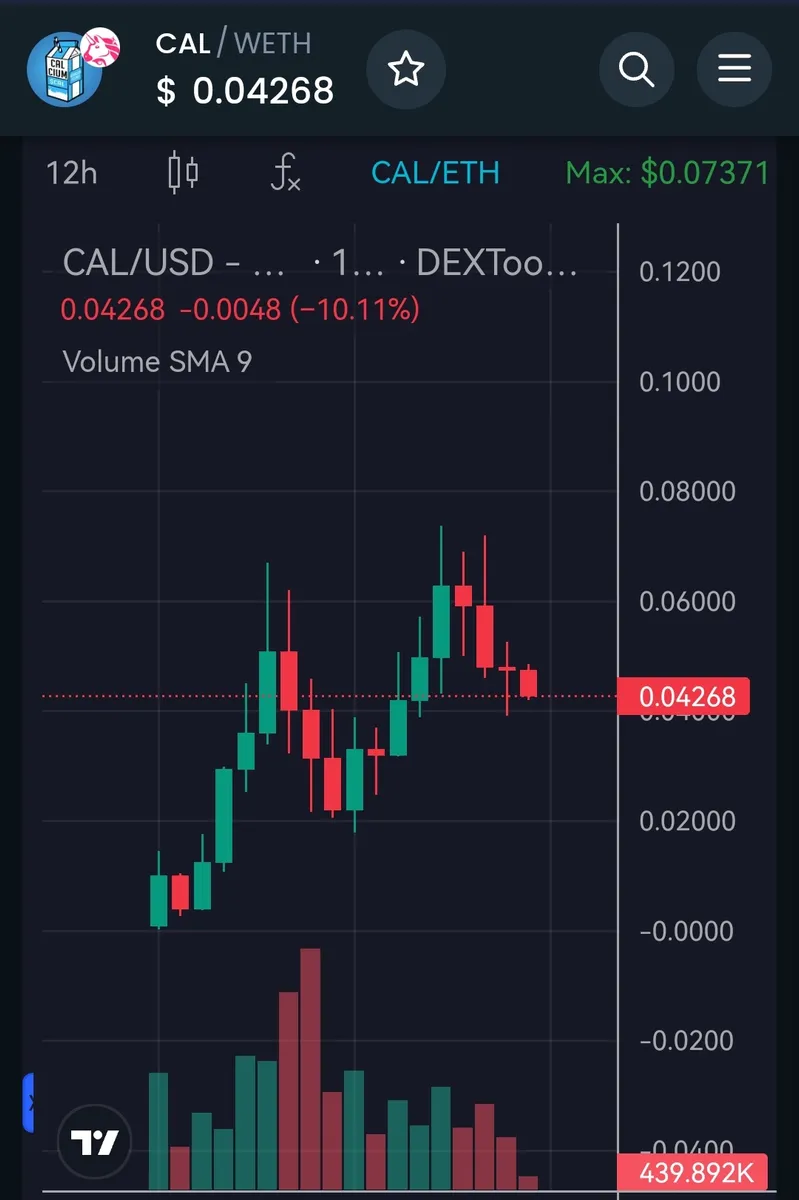Open the hamburger menu
799x1200 pixels.
click(734, 70)
